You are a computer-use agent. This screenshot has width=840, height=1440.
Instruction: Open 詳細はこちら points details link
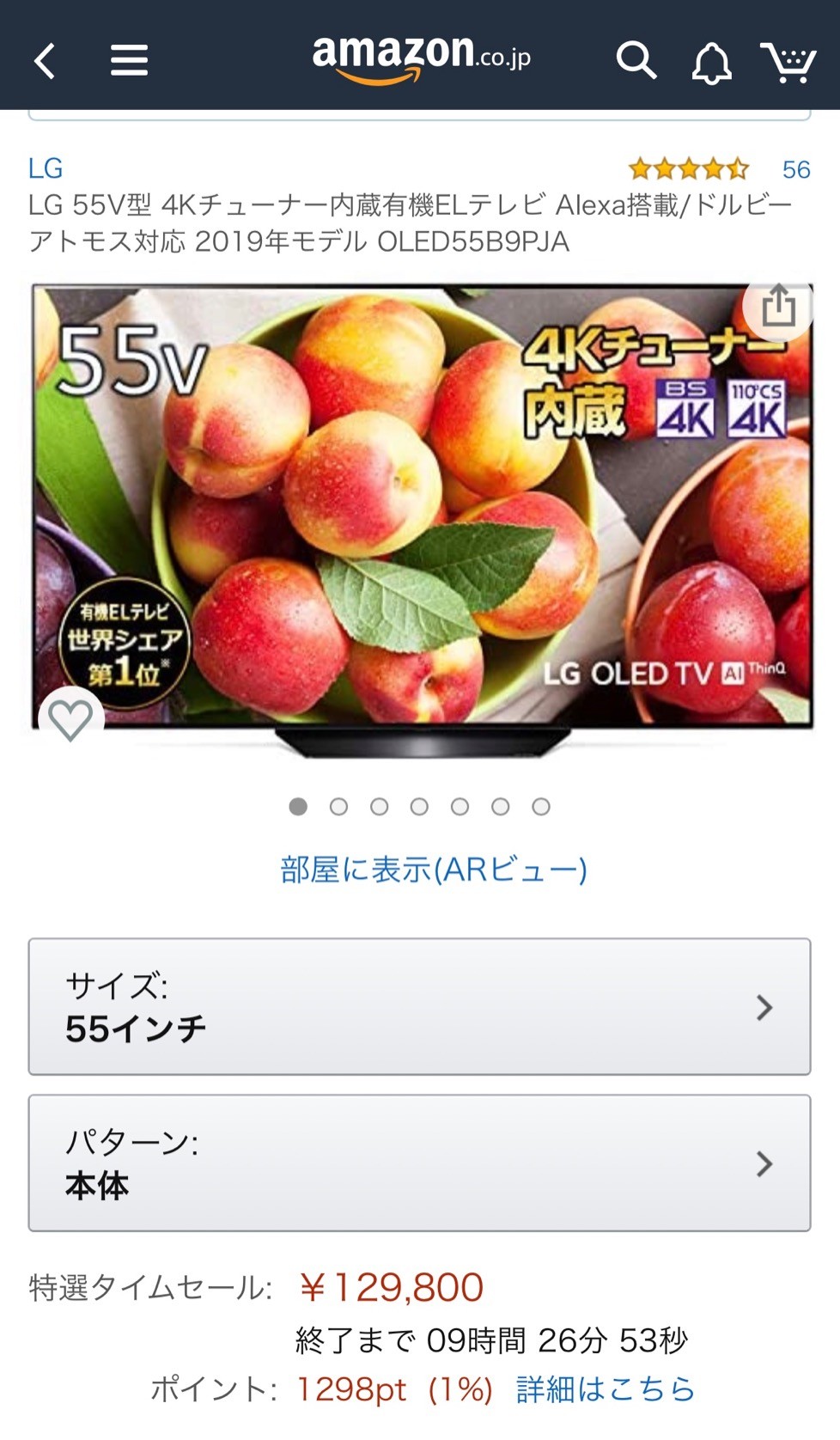coord(606,1388)
